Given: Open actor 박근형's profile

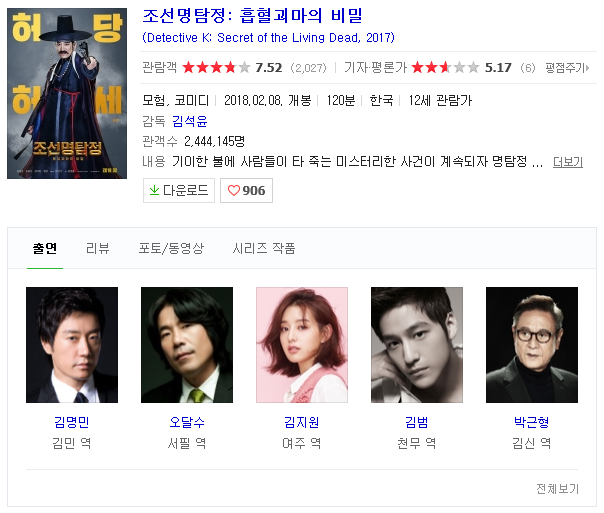Looking at the screenshot, I should click(532, 422).
